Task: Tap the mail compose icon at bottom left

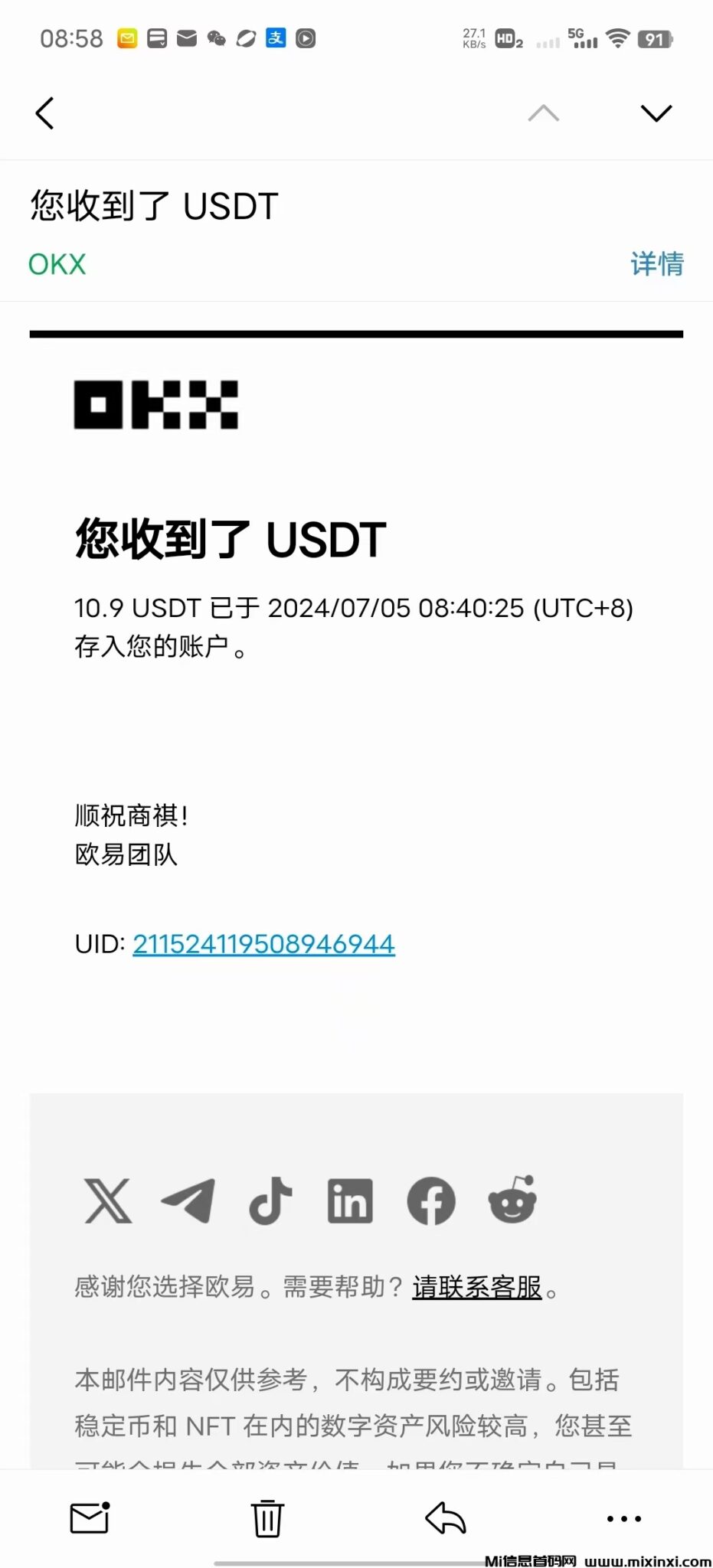Action: [89, 1519]
